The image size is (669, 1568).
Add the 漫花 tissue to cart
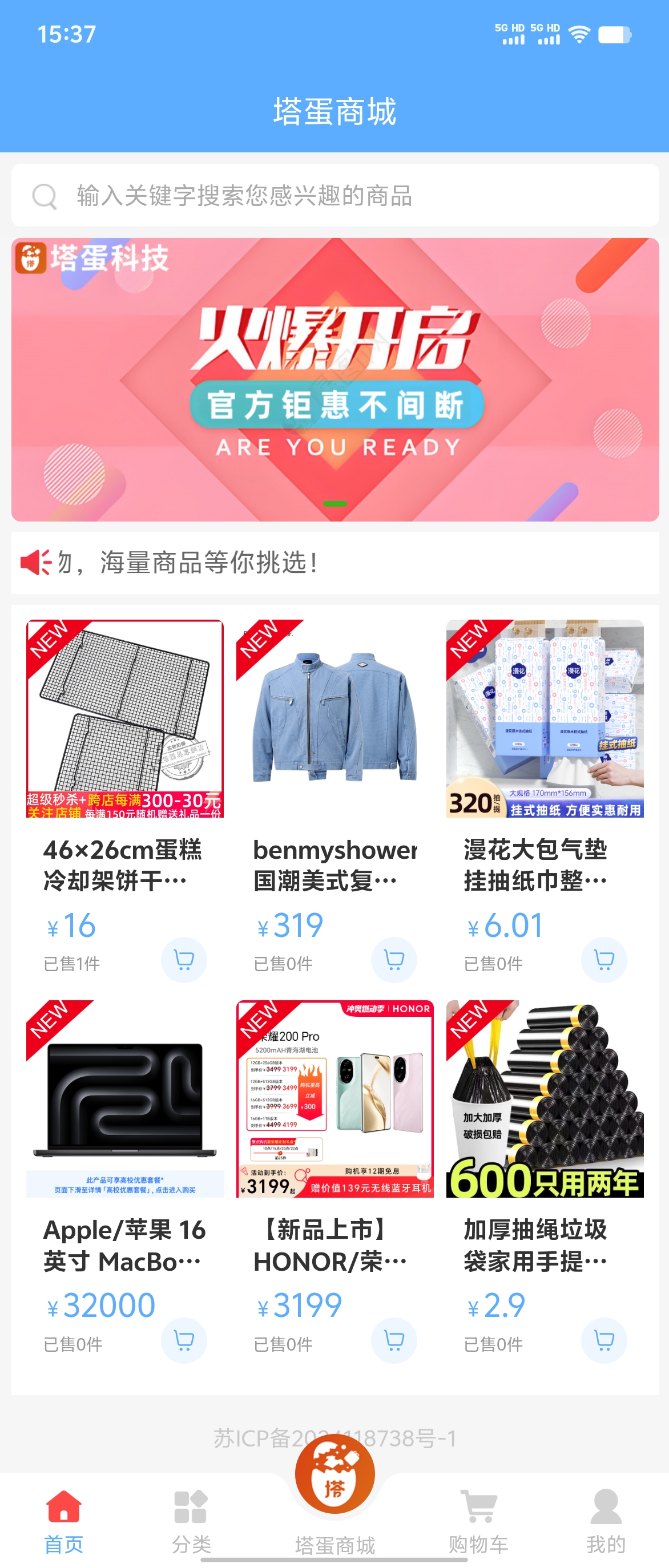pyautogui.click(x=604, y=960)
